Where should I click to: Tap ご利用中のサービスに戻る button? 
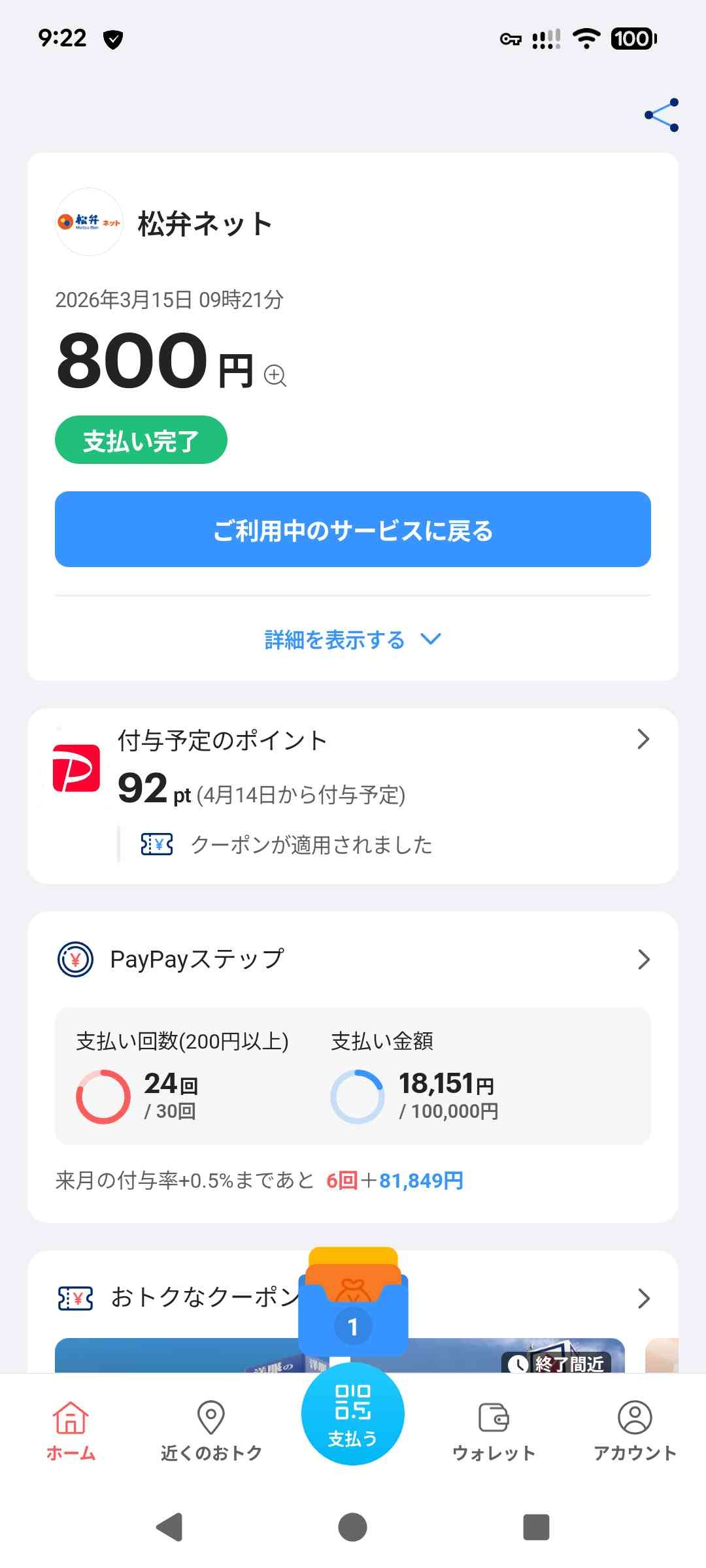point(353,529)
